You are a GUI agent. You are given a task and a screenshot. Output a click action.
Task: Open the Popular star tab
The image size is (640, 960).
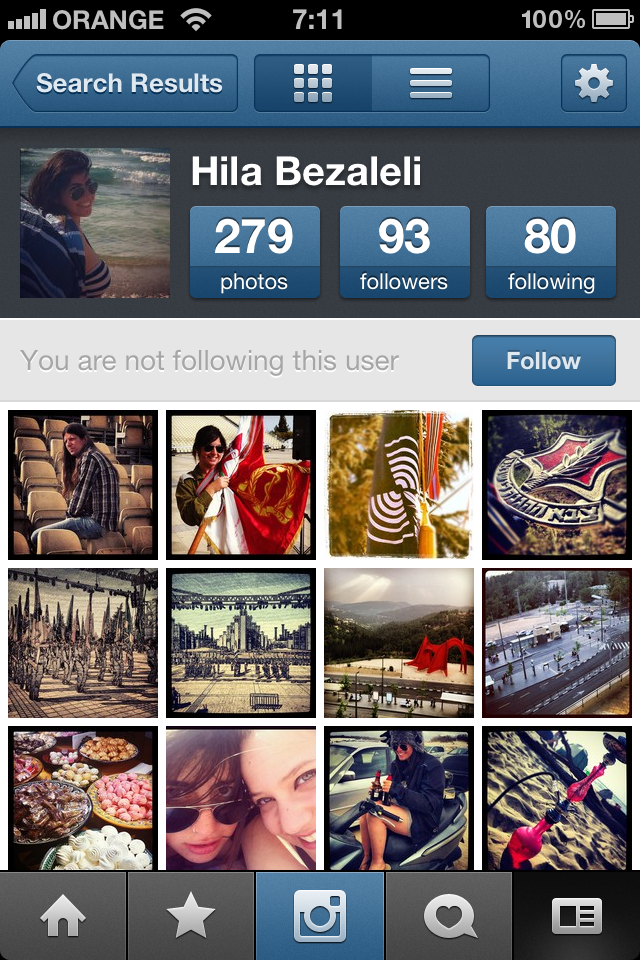191,917
